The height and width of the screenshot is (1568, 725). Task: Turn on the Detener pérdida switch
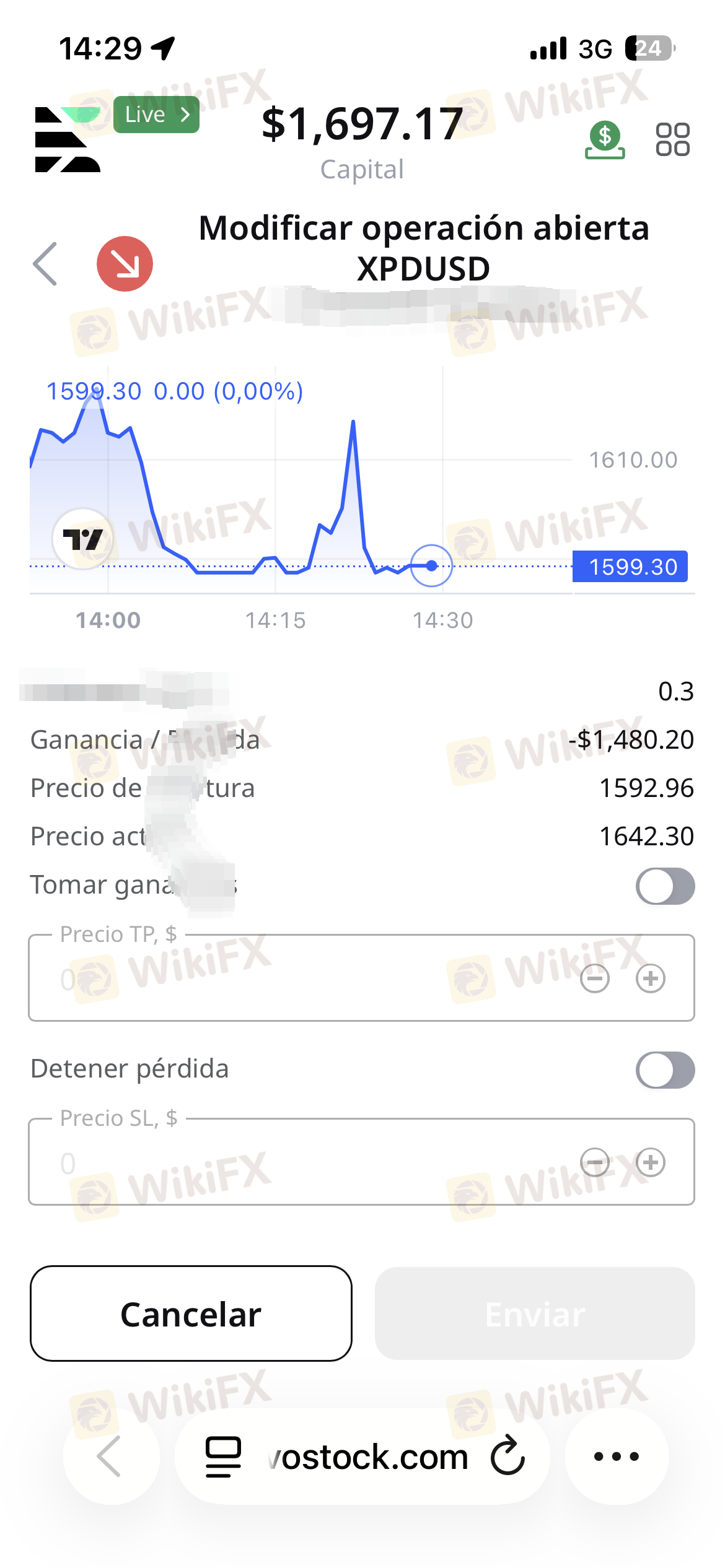664,1070
